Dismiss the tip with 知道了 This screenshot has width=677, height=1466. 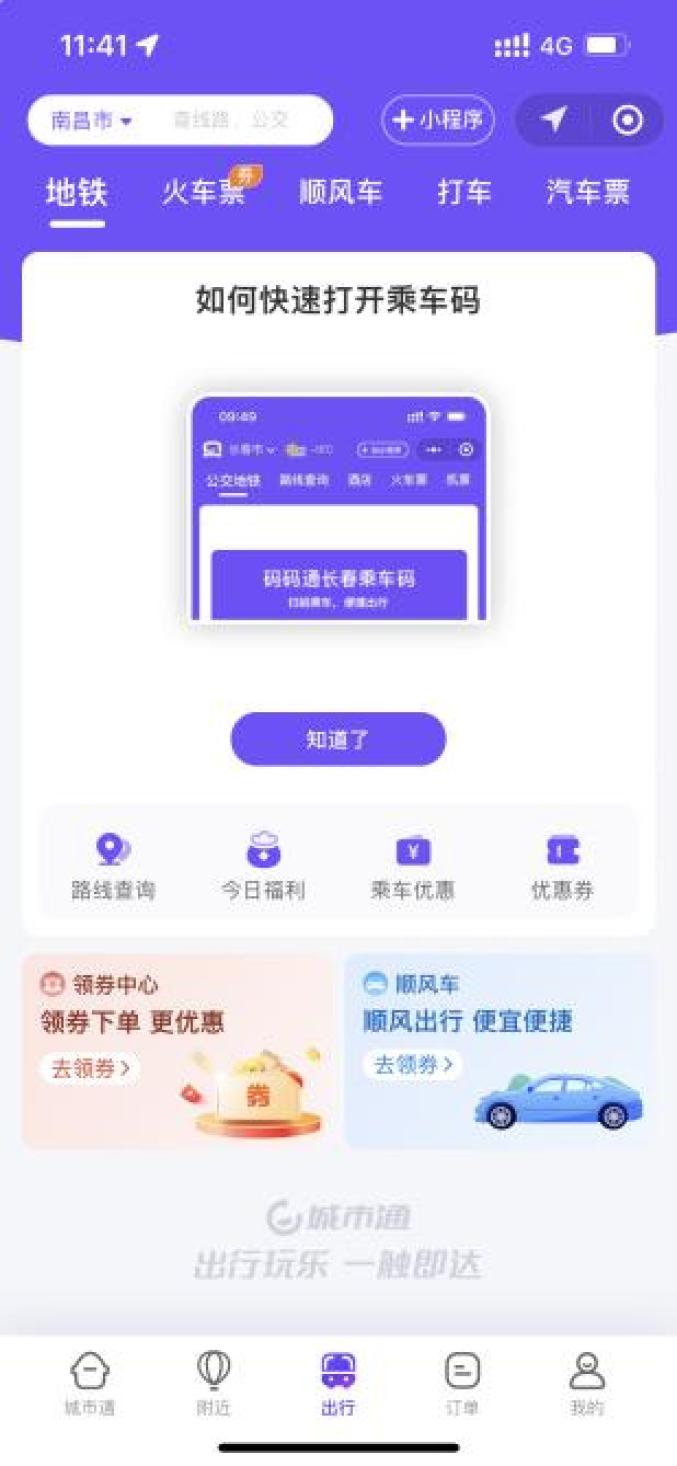point(338,739)
